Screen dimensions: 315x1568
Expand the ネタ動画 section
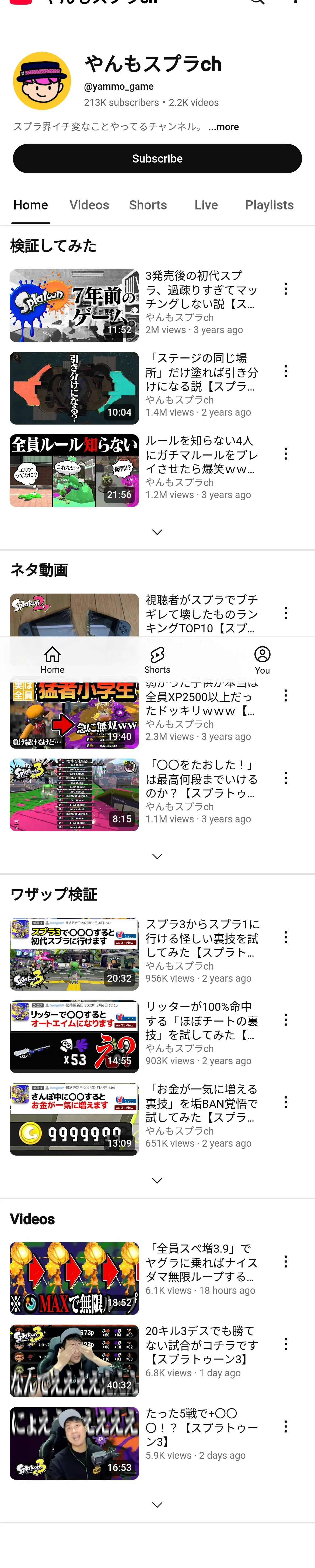[157, 856]
